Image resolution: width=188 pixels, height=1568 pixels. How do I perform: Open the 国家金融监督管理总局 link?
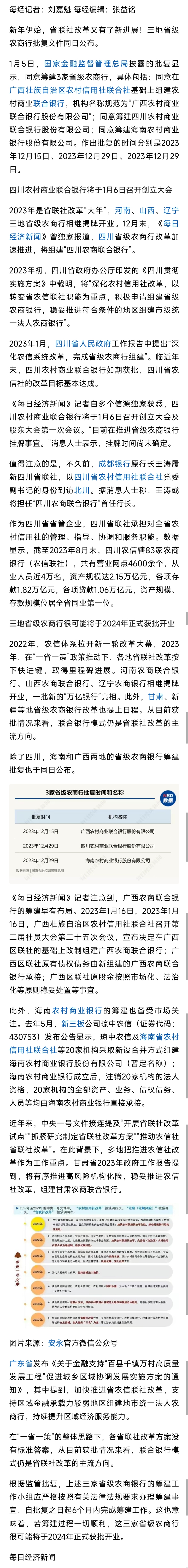pyautogui.click(x=86, y=63)
